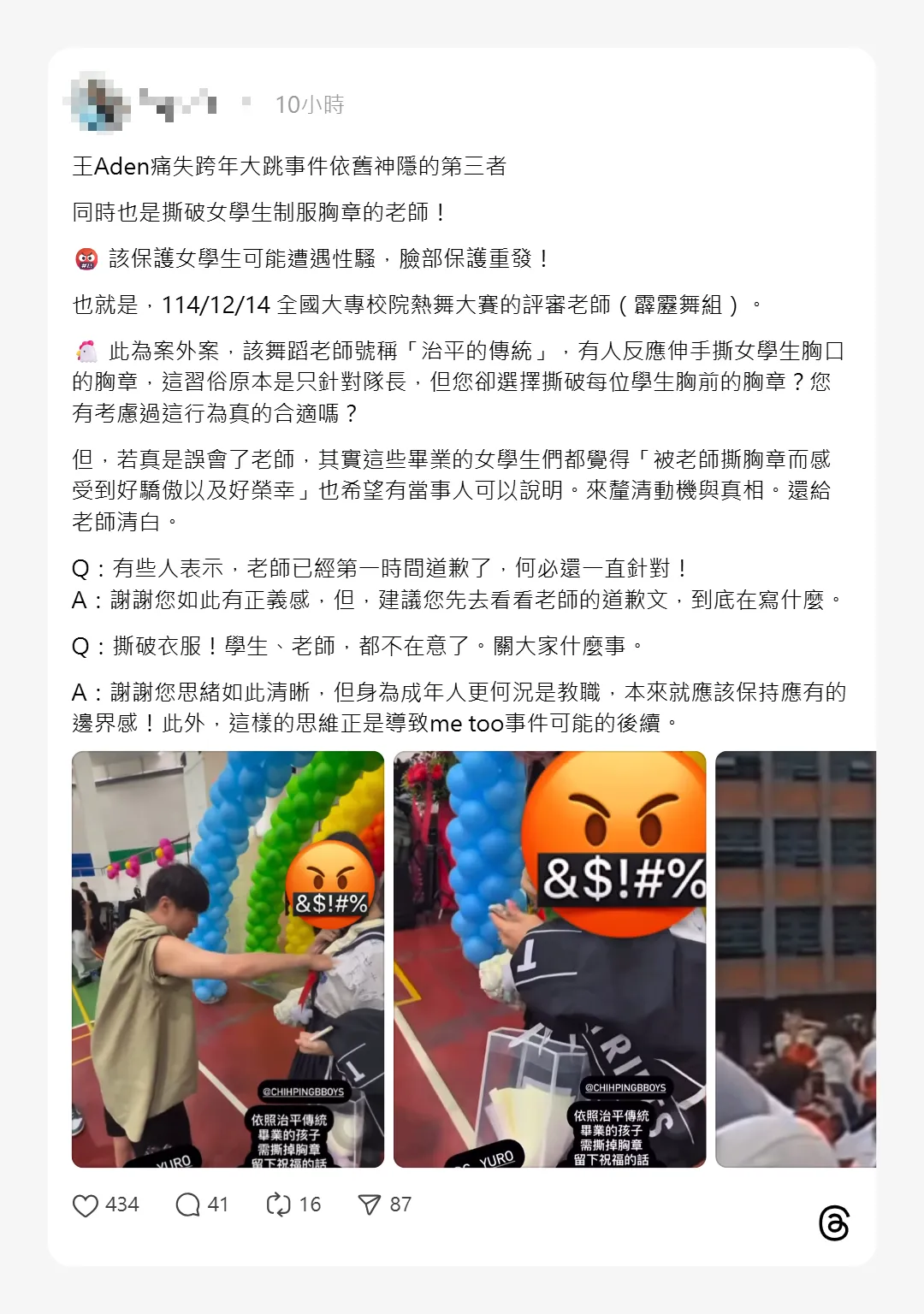Click the 434 likes count
The image size is (924, 1314).
[121, 1204]
